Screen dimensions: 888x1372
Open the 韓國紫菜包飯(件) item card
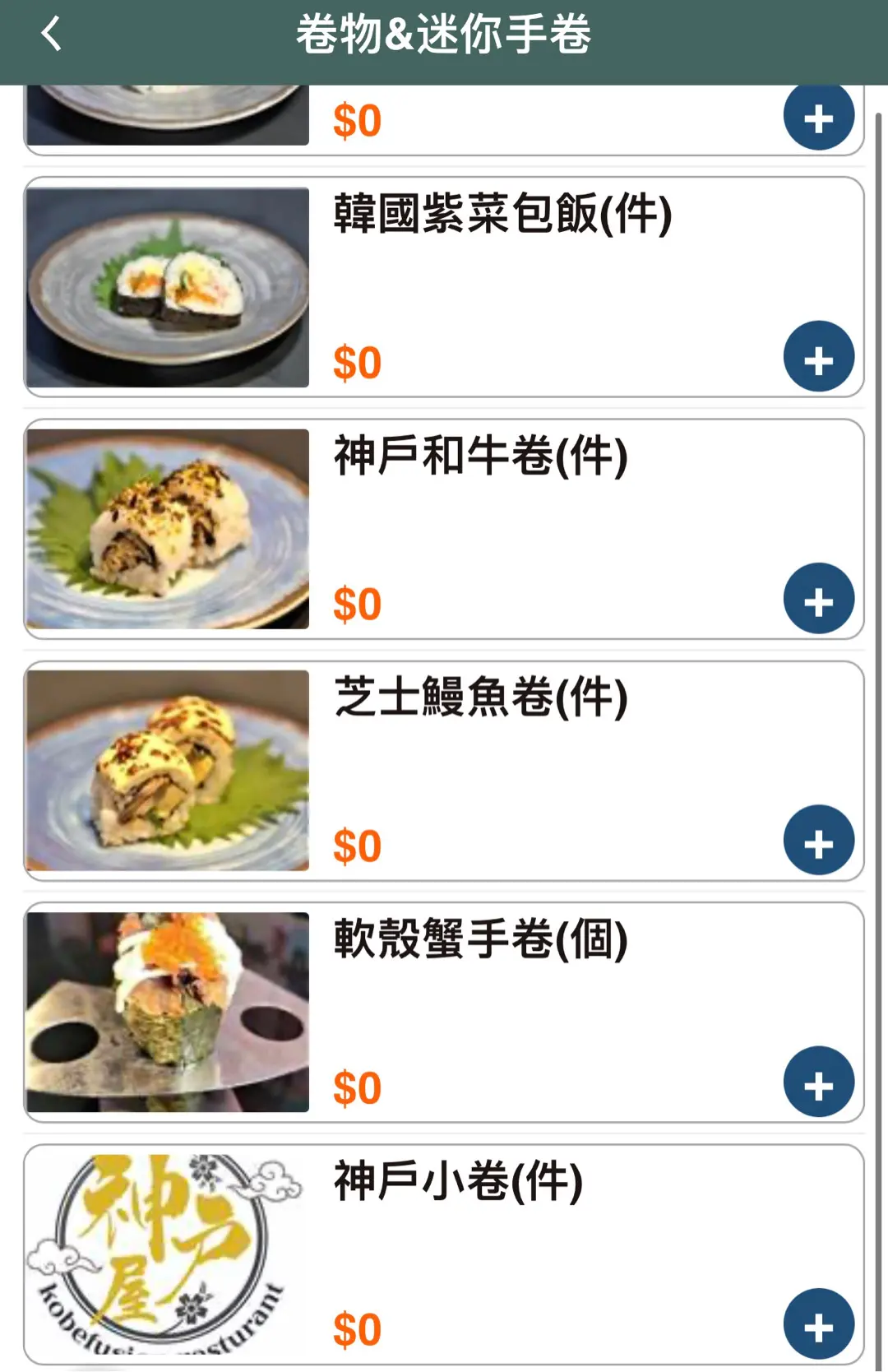502,214
